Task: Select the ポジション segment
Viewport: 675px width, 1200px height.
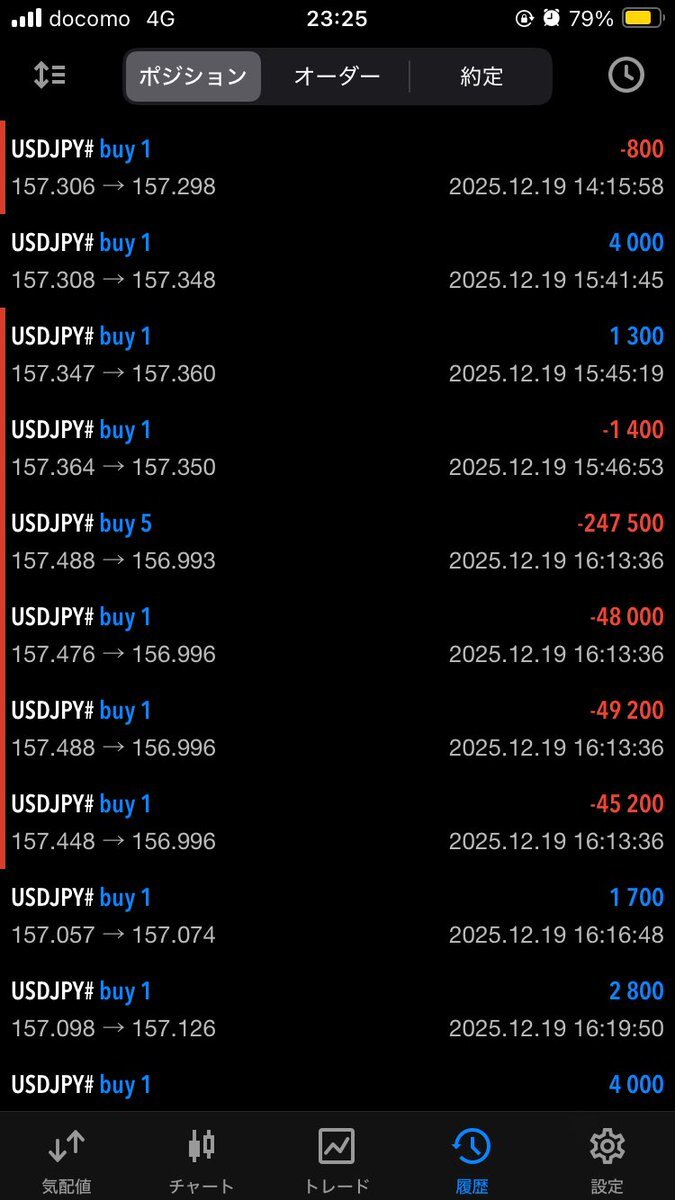Action: point(192,76)
